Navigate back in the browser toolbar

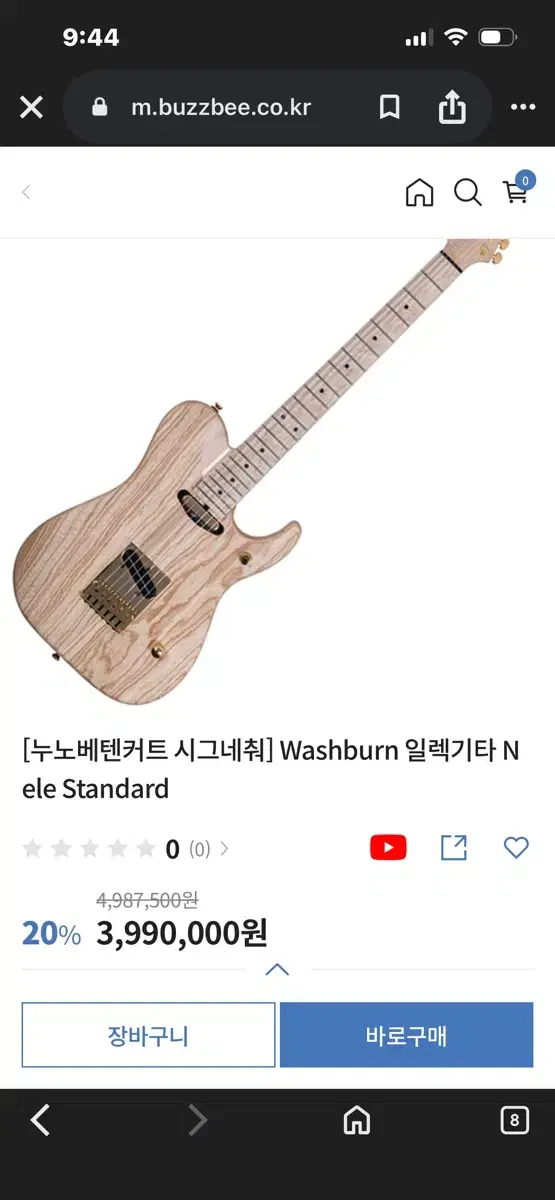tap(40, 1120)
